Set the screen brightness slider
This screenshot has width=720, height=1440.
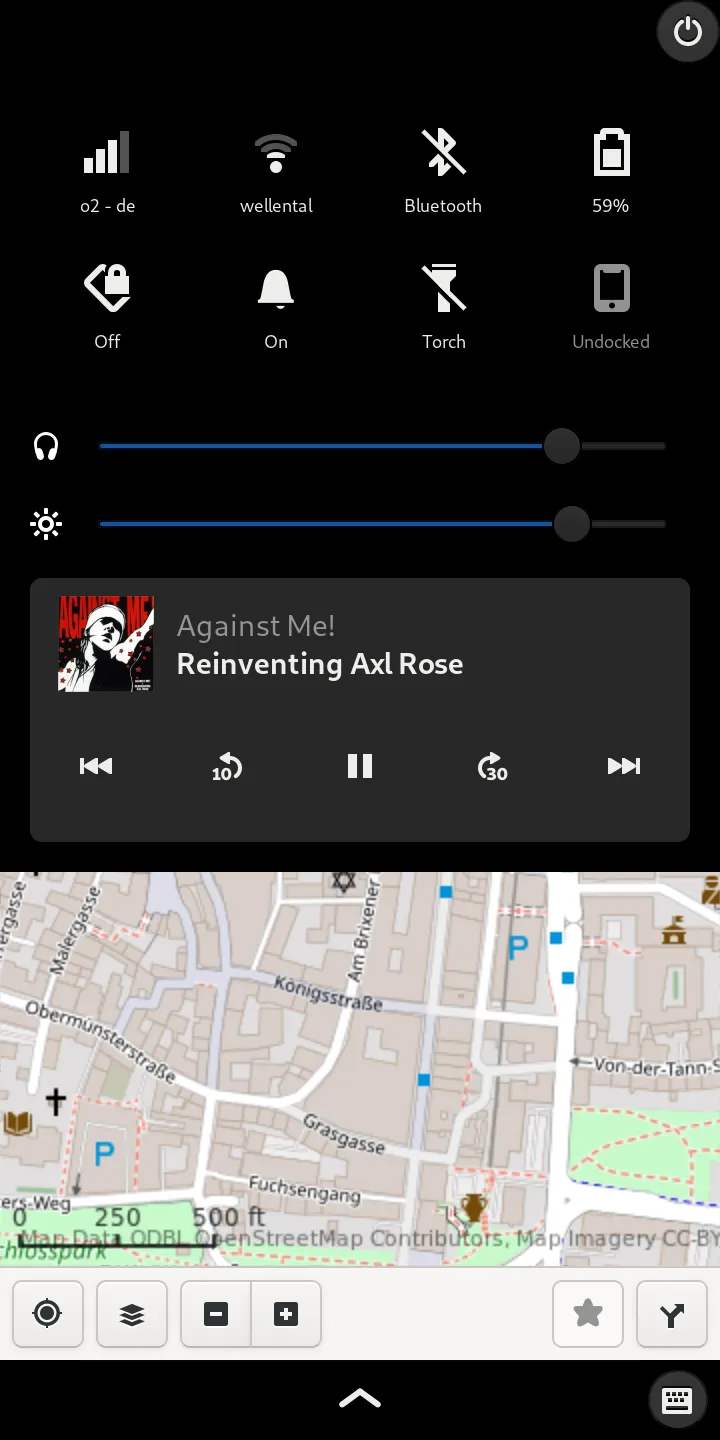pos(571,524)
